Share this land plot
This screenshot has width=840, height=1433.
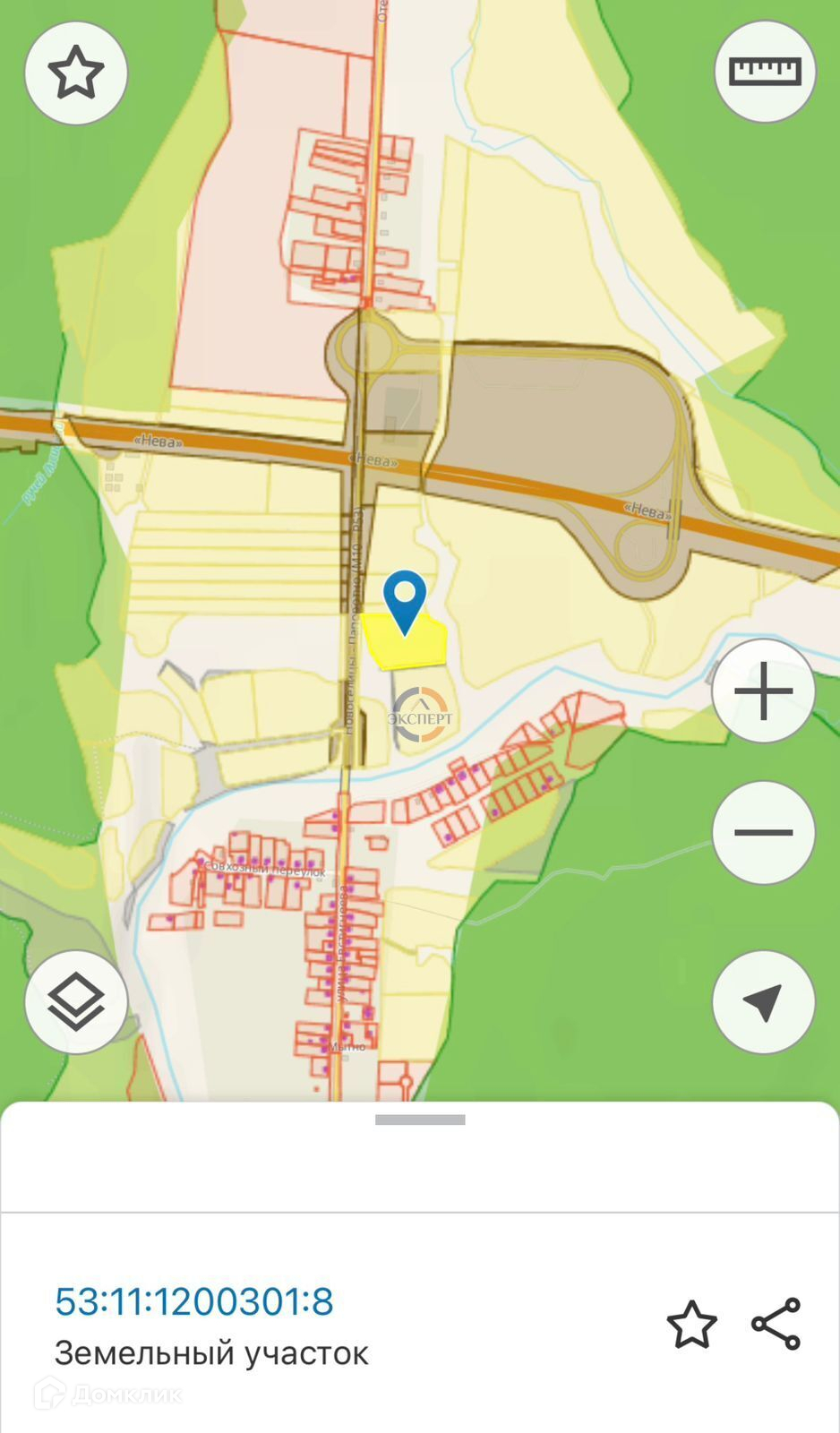pyautogui.click(x=776, y=1324)
